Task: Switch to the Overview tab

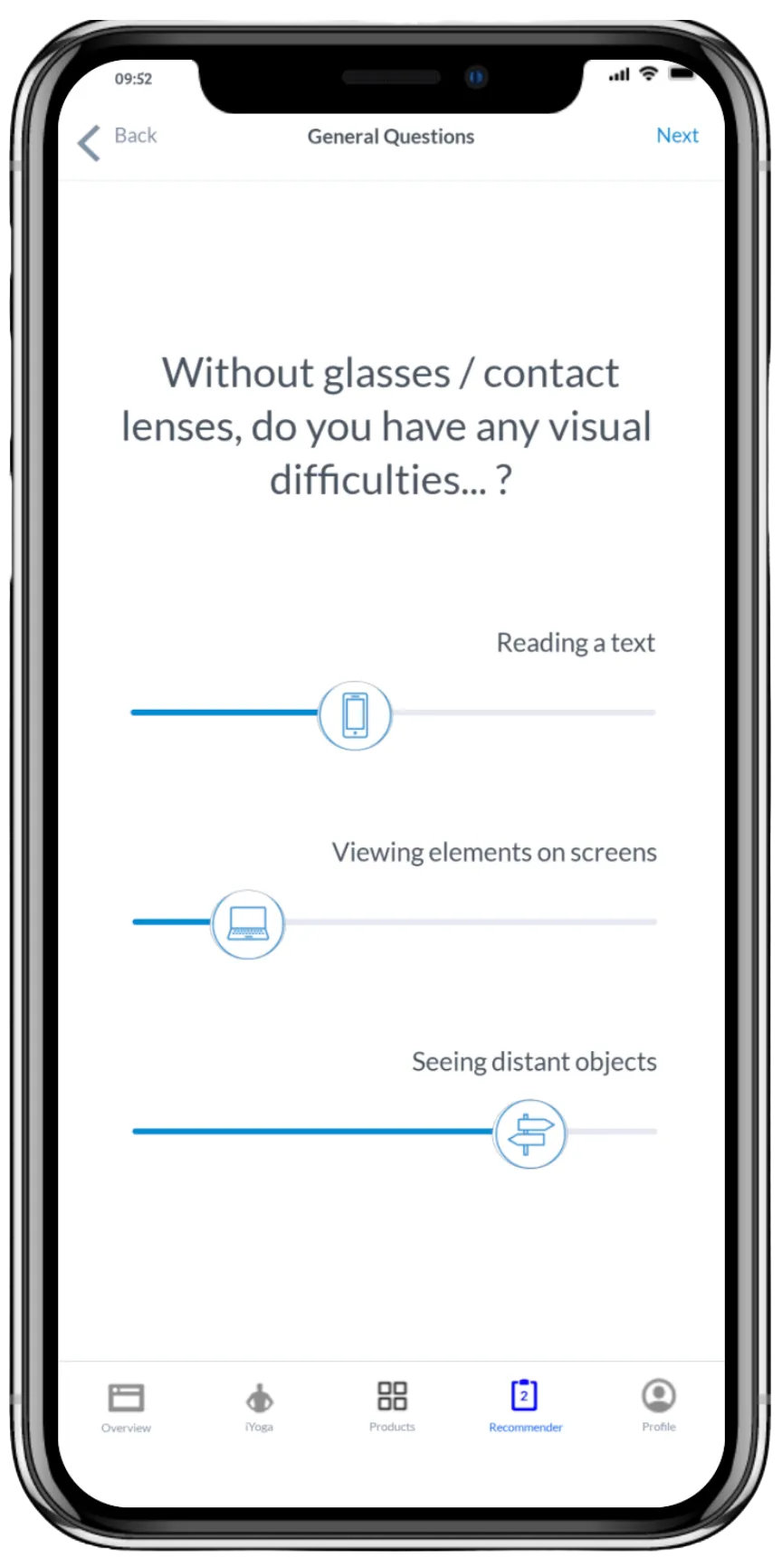Action: 126,1407
